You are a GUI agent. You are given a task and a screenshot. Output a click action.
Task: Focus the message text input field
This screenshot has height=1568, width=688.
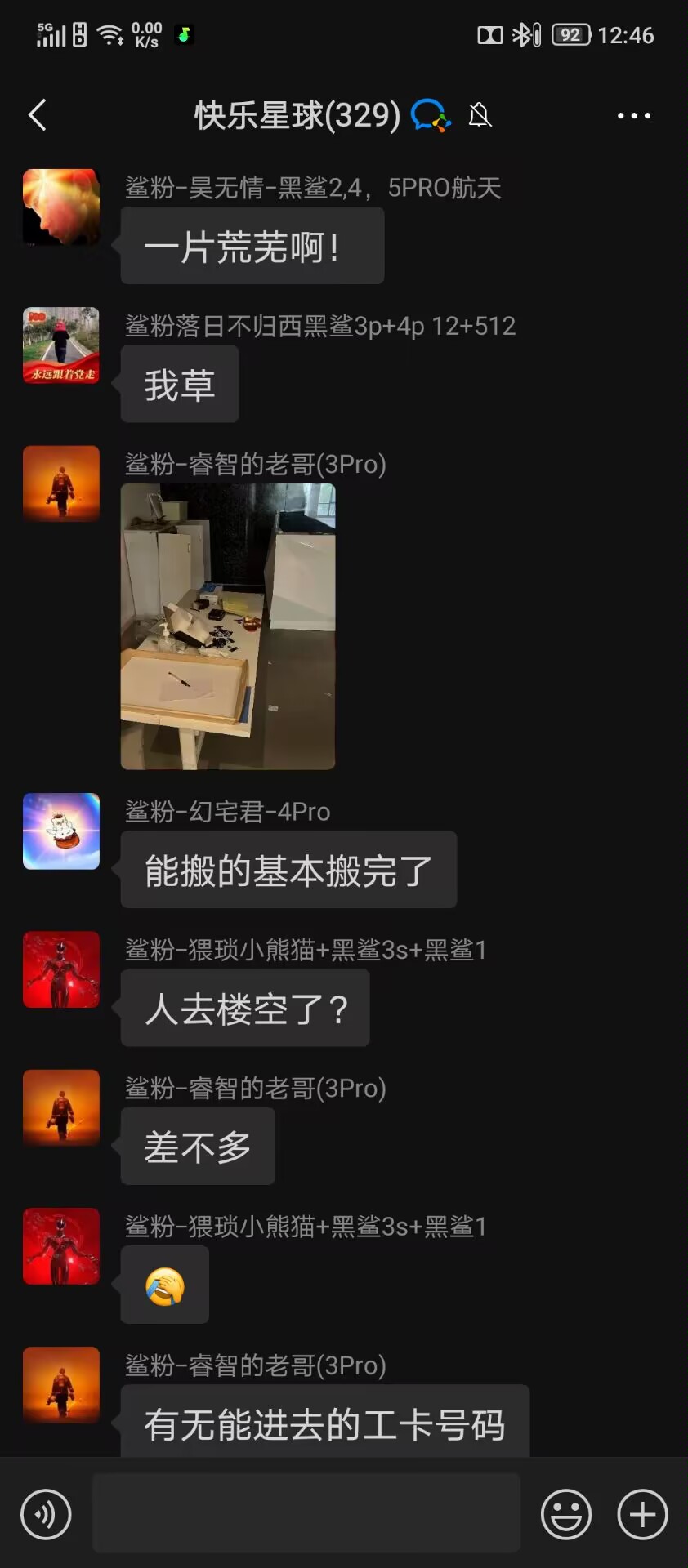click(306, 1513)
